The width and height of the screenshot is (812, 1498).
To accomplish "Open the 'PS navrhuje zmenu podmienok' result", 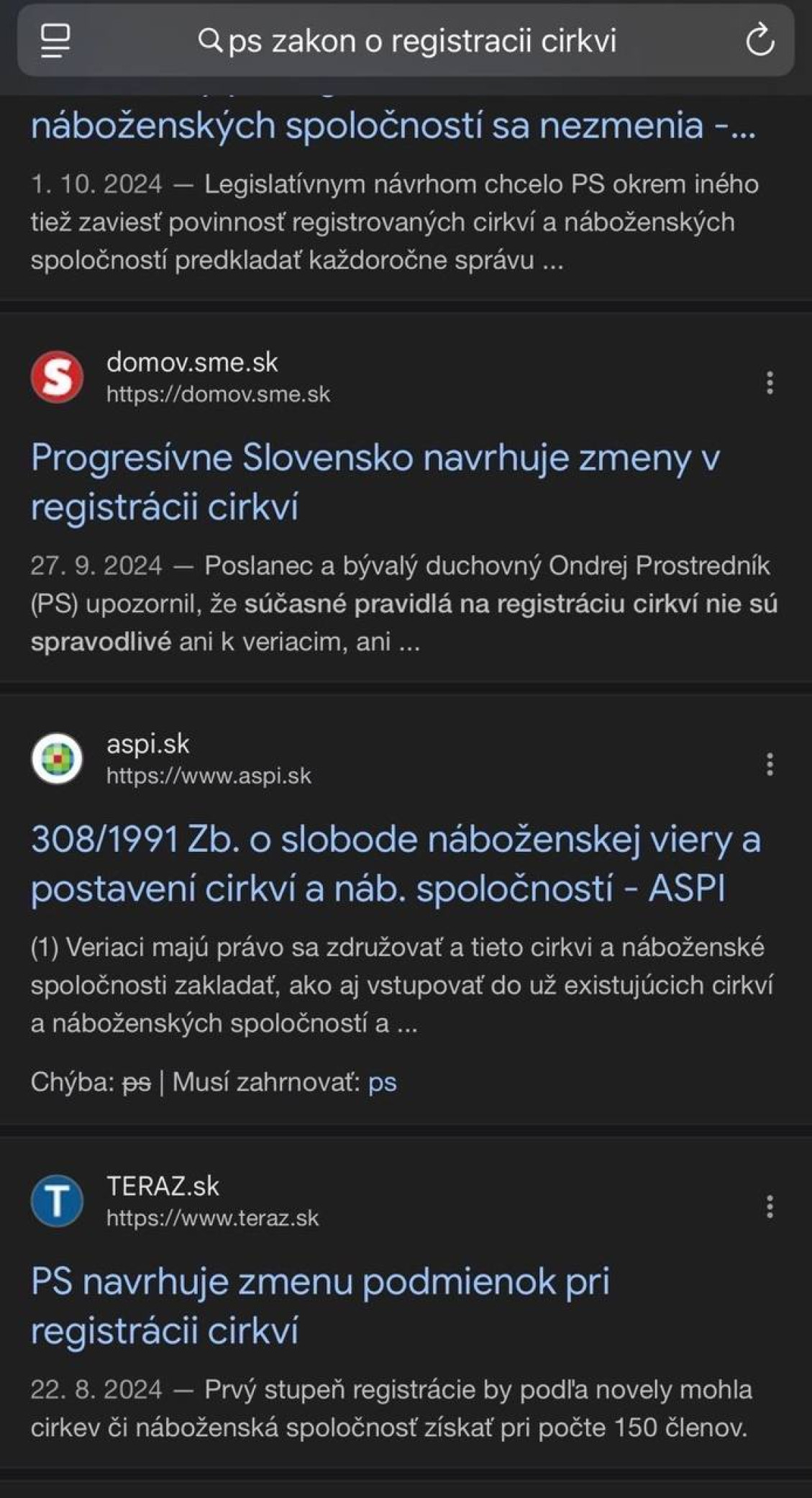I will tap(320, 1305).
